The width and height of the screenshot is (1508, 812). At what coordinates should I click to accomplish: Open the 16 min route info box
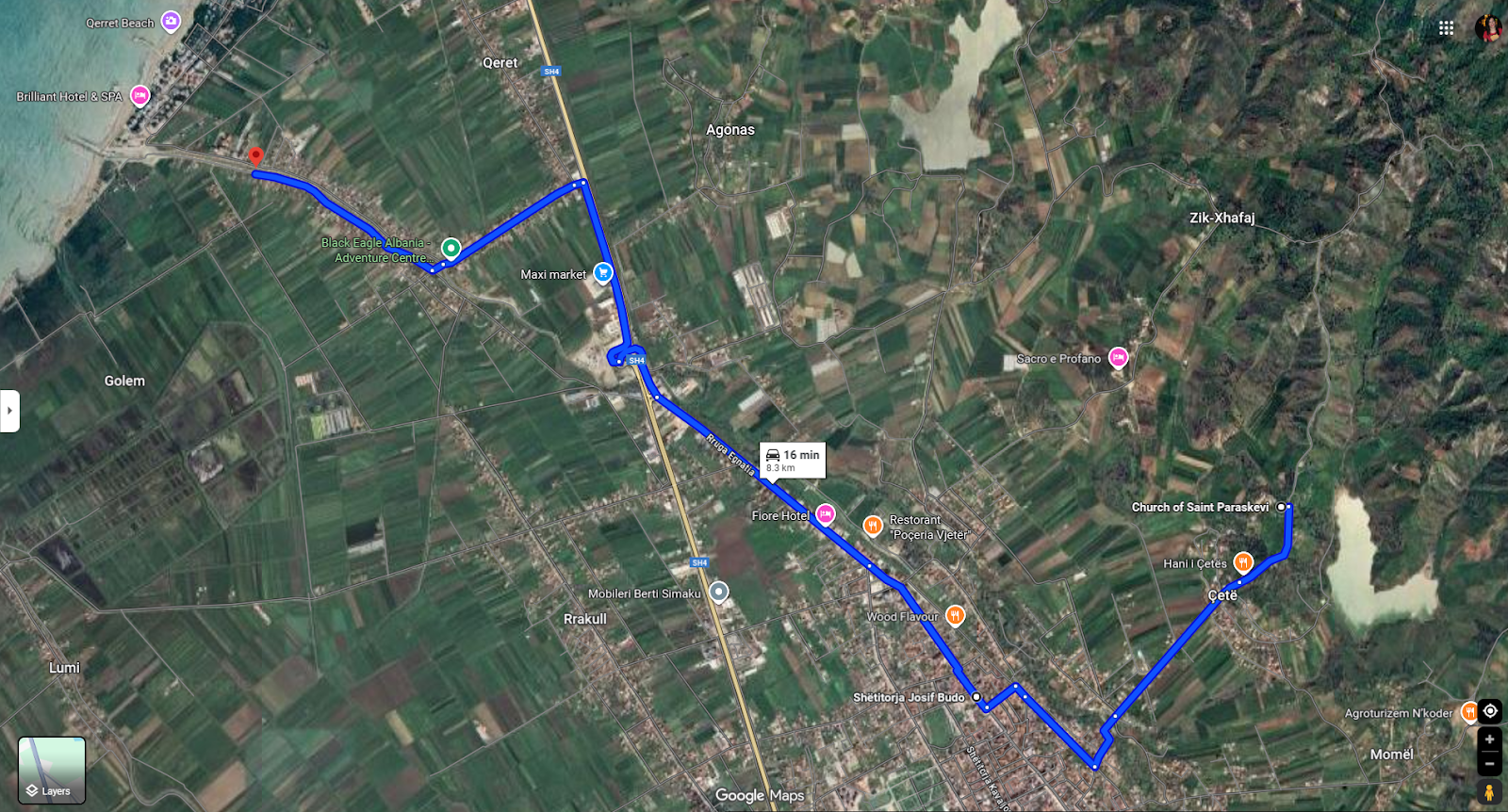(x=793, y=460)
